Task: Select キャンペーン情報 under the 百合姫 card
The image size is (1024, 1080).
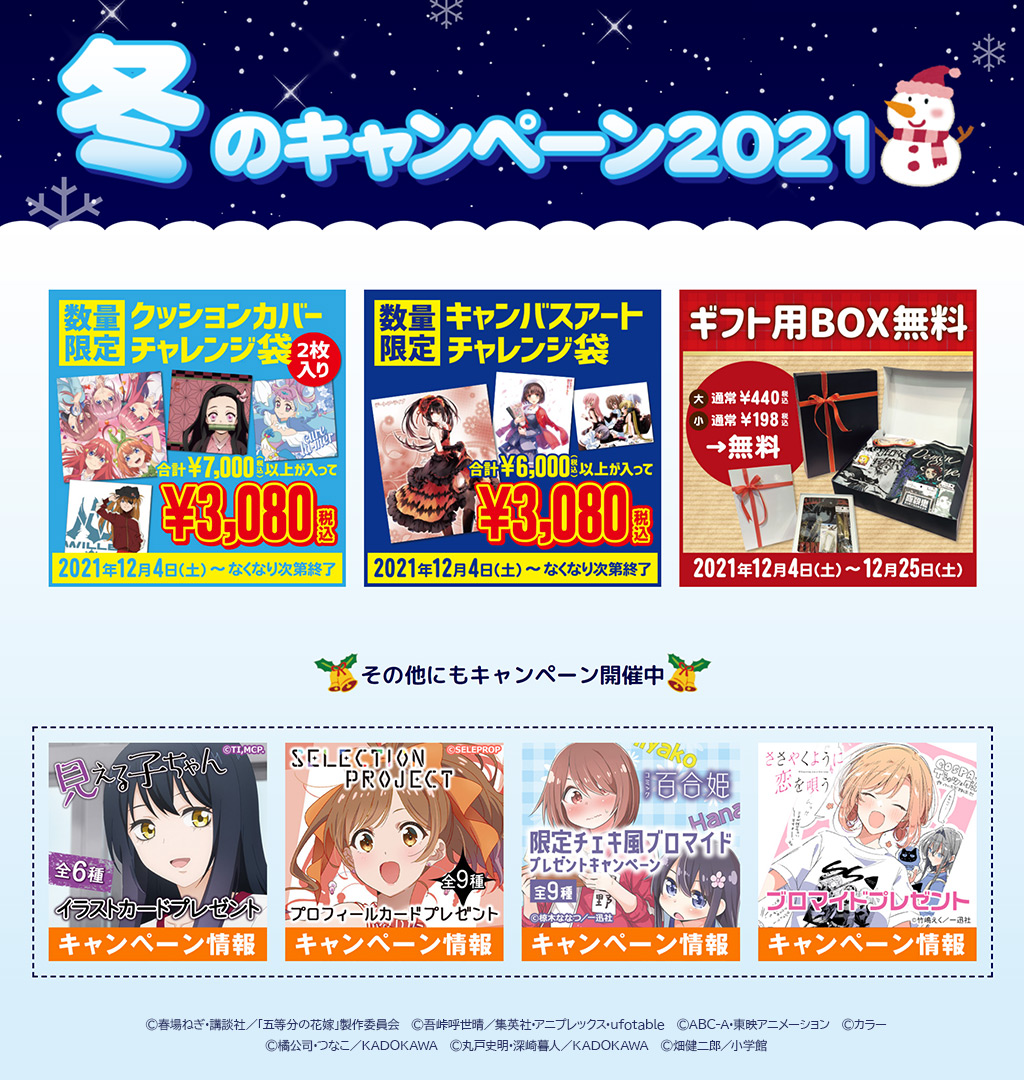Action: pyautogui.click(x=630, y=944)
